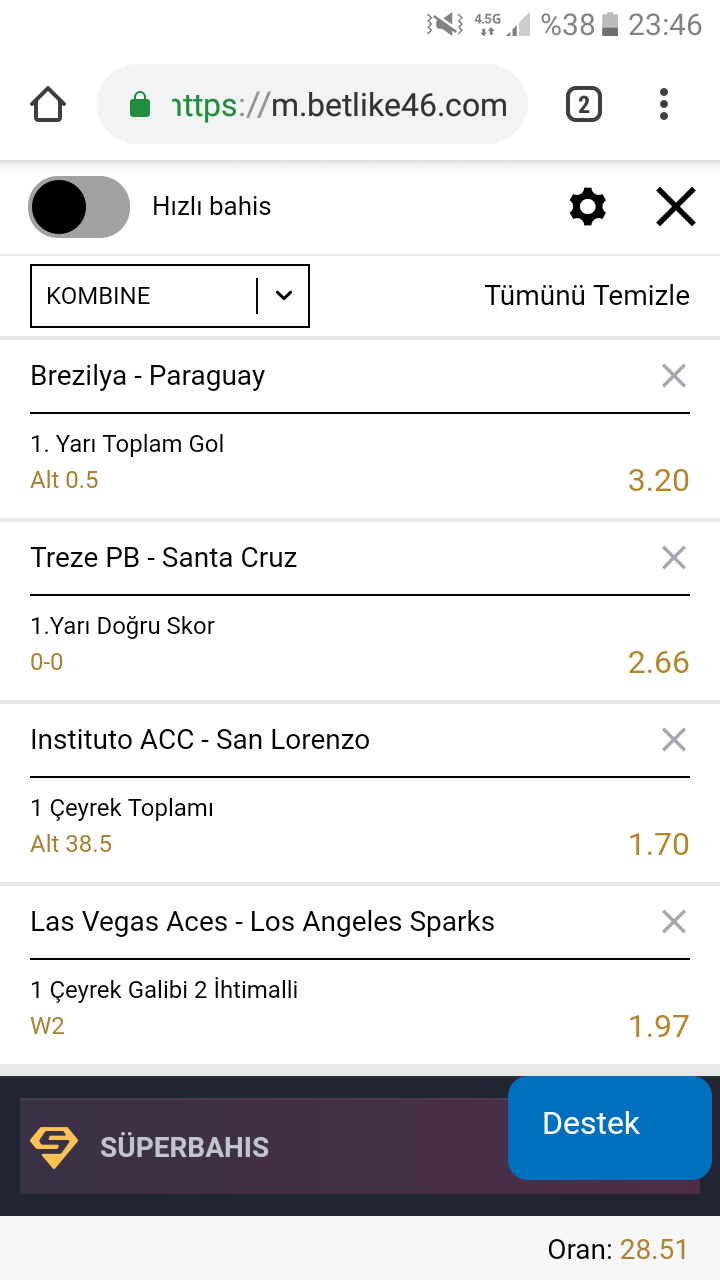
Task: Remove the Brezilya - Paraguay bet
Action: coord(674,376)
